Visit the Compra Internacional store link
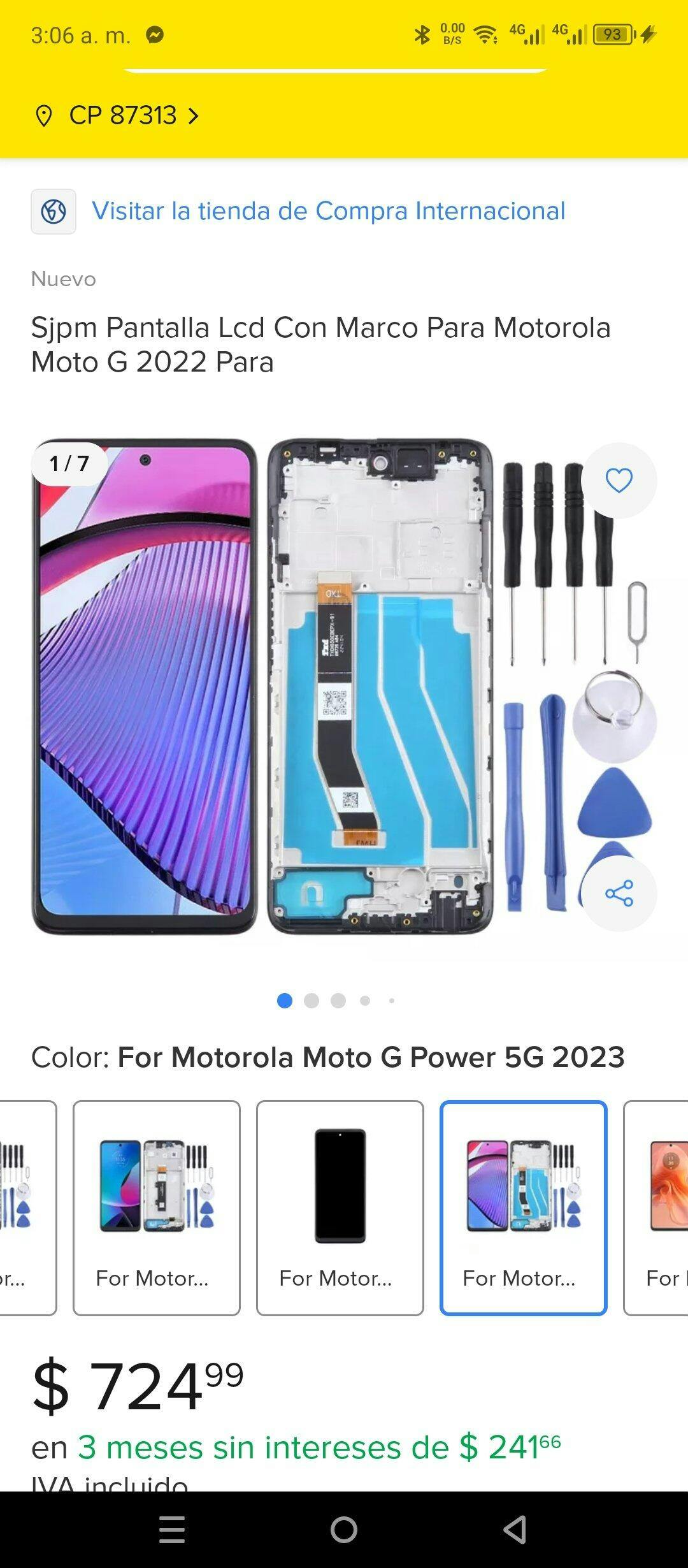The width and height of the screenshot is (688, 1568). [x=328, y=211]
